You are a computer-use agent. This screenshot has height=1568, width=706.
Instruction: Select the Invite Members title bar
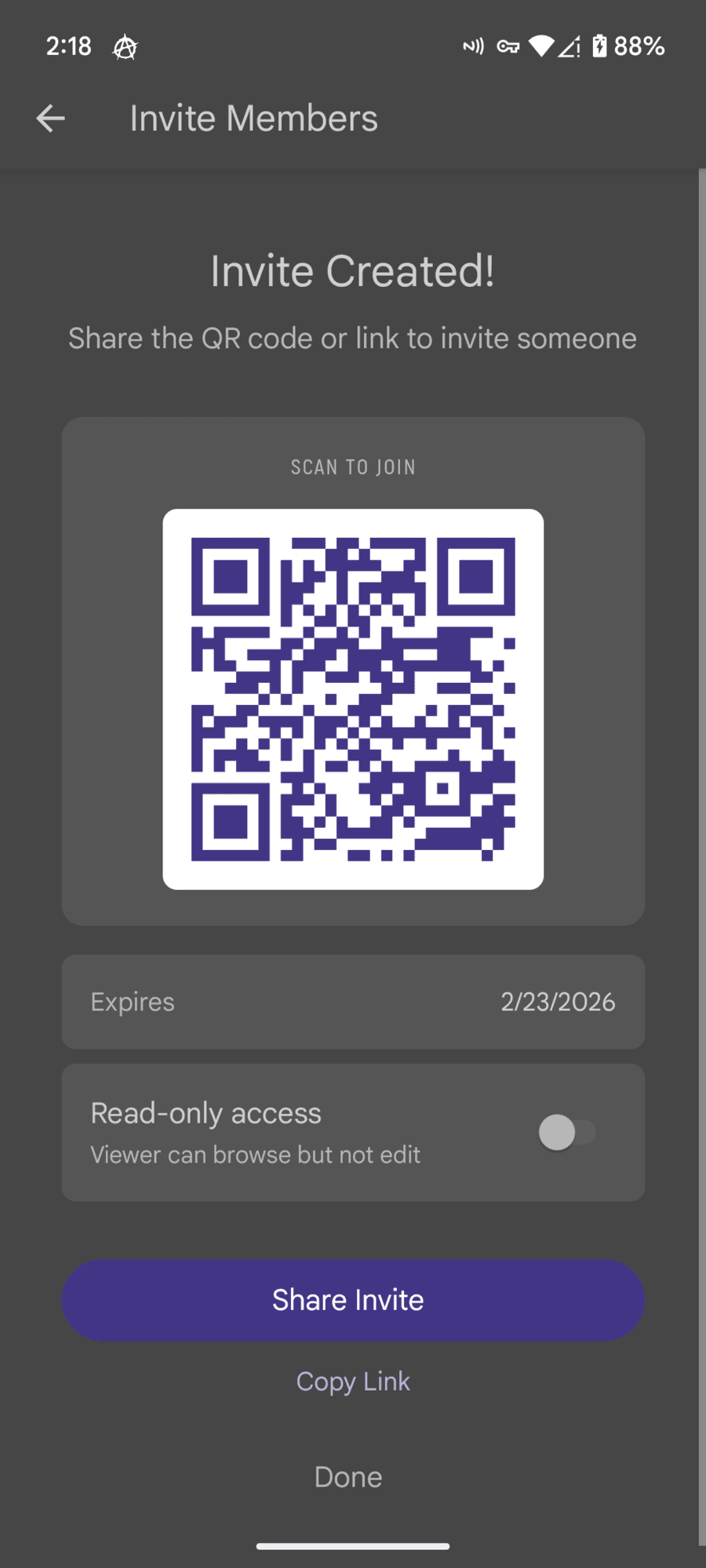point(254,118)
